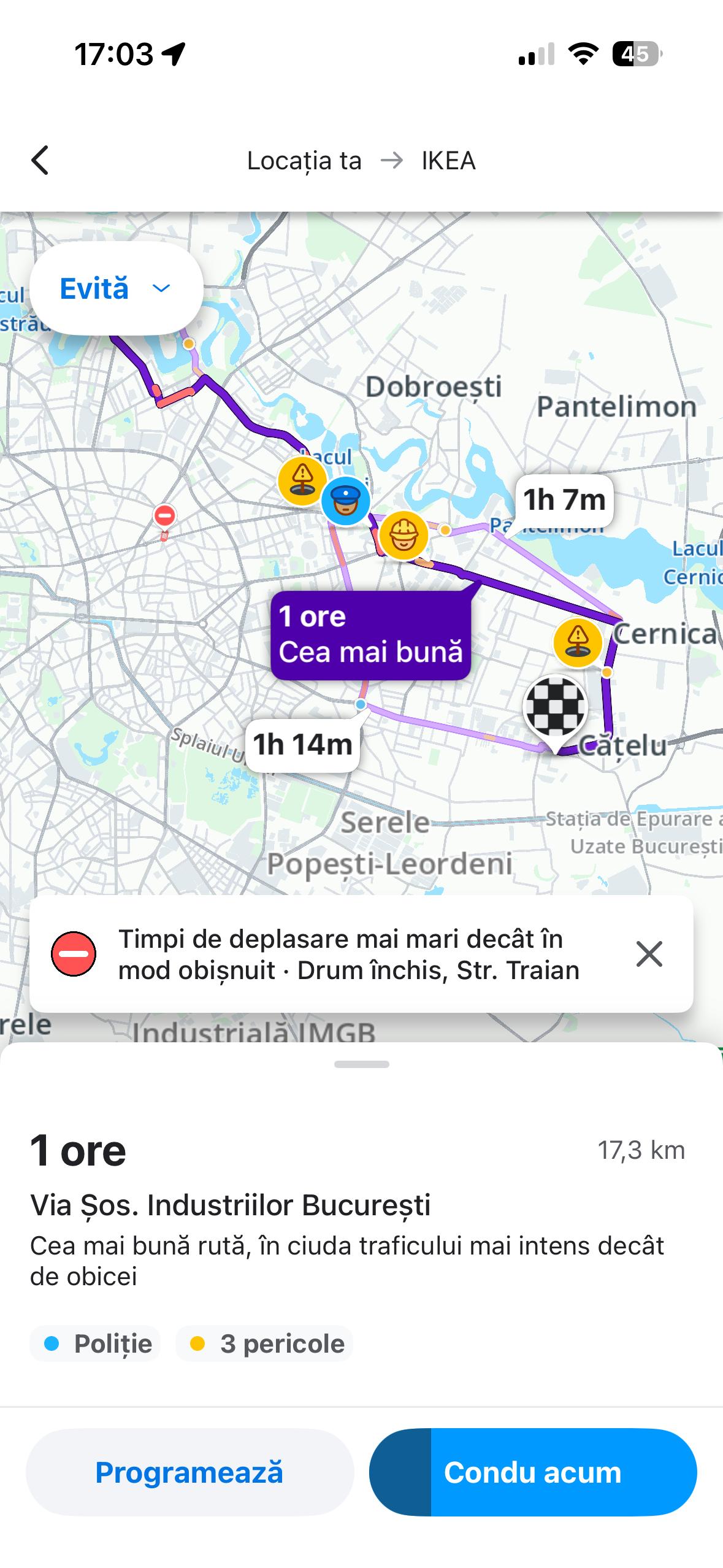This screenshot has height=1568, width=723.
Task: Open the road closed marker on the map
Action: (x=164, y=516)
